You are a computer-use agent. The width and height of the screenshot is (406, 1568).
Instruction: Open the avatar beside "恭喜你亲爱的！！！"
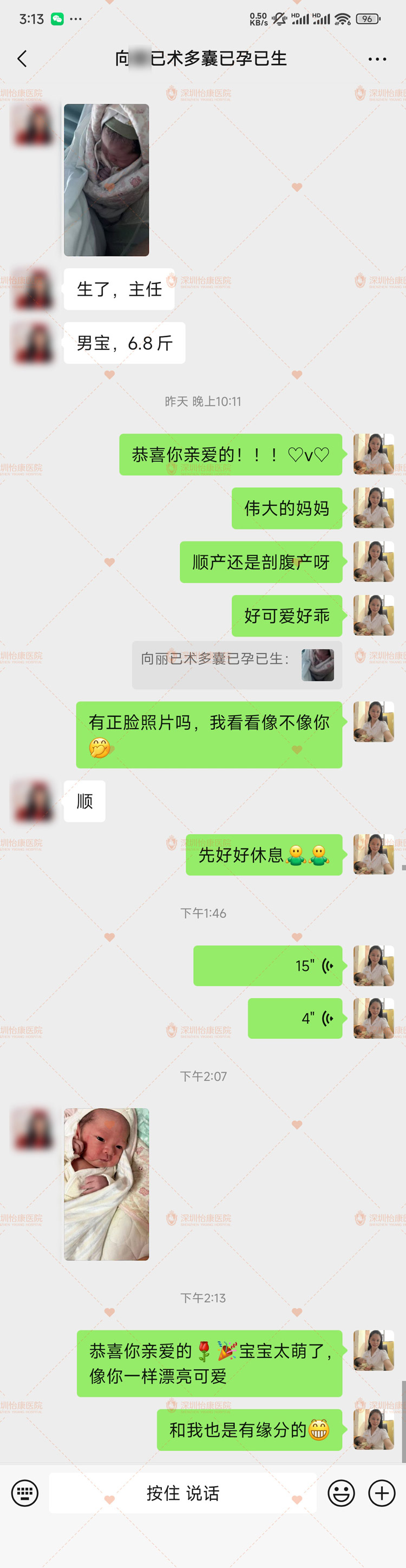(x=373, y=454)
